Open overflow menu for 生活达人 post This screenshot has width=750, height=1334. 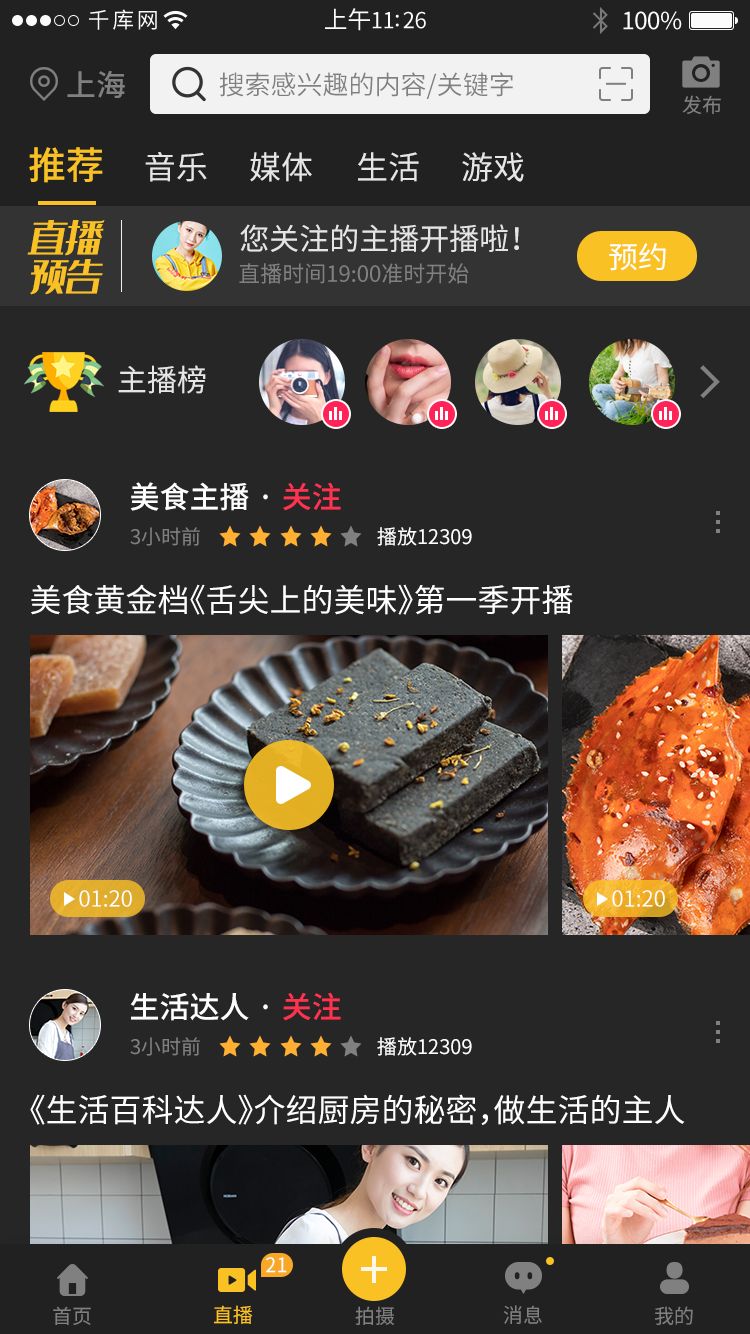[717, 1032]
